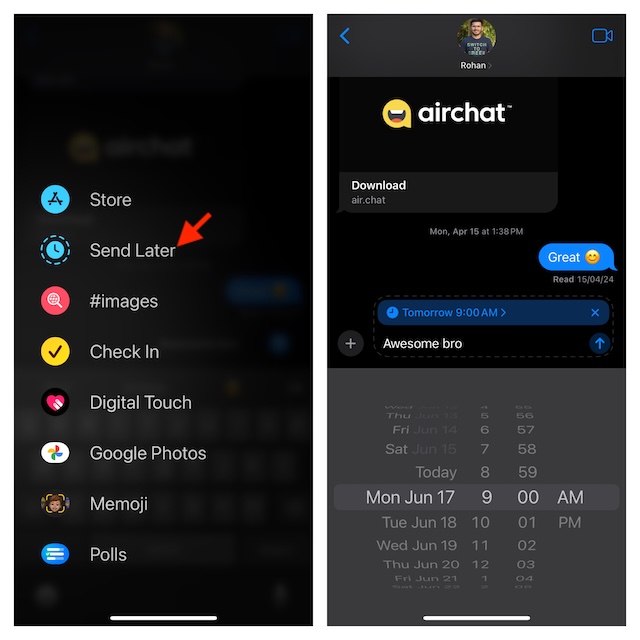640x640 pixels.
Task: Open the plus apps button
Action: [x=350, y=343]
